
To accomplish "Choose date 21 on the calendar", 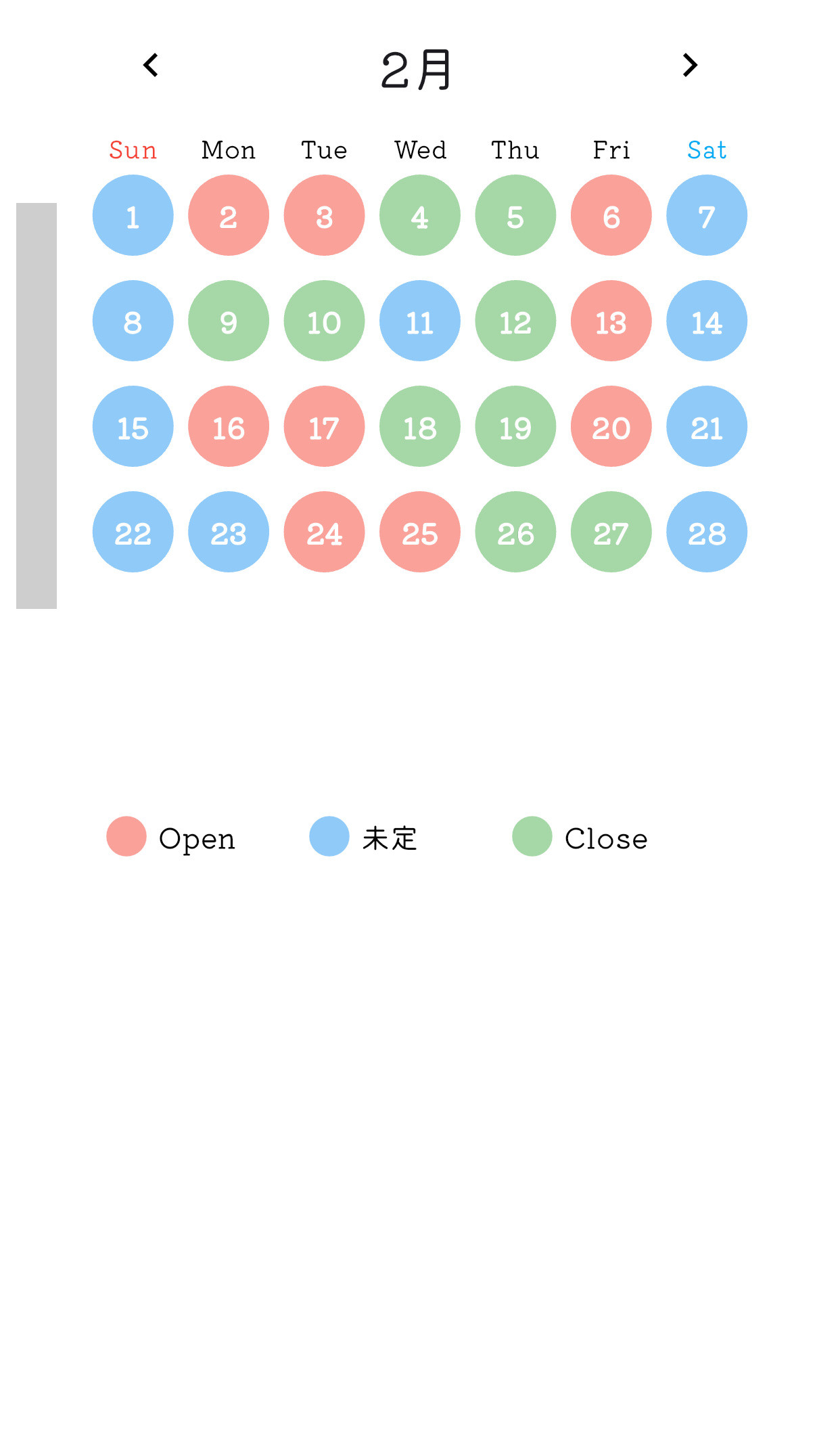I will tap(707, 426).
